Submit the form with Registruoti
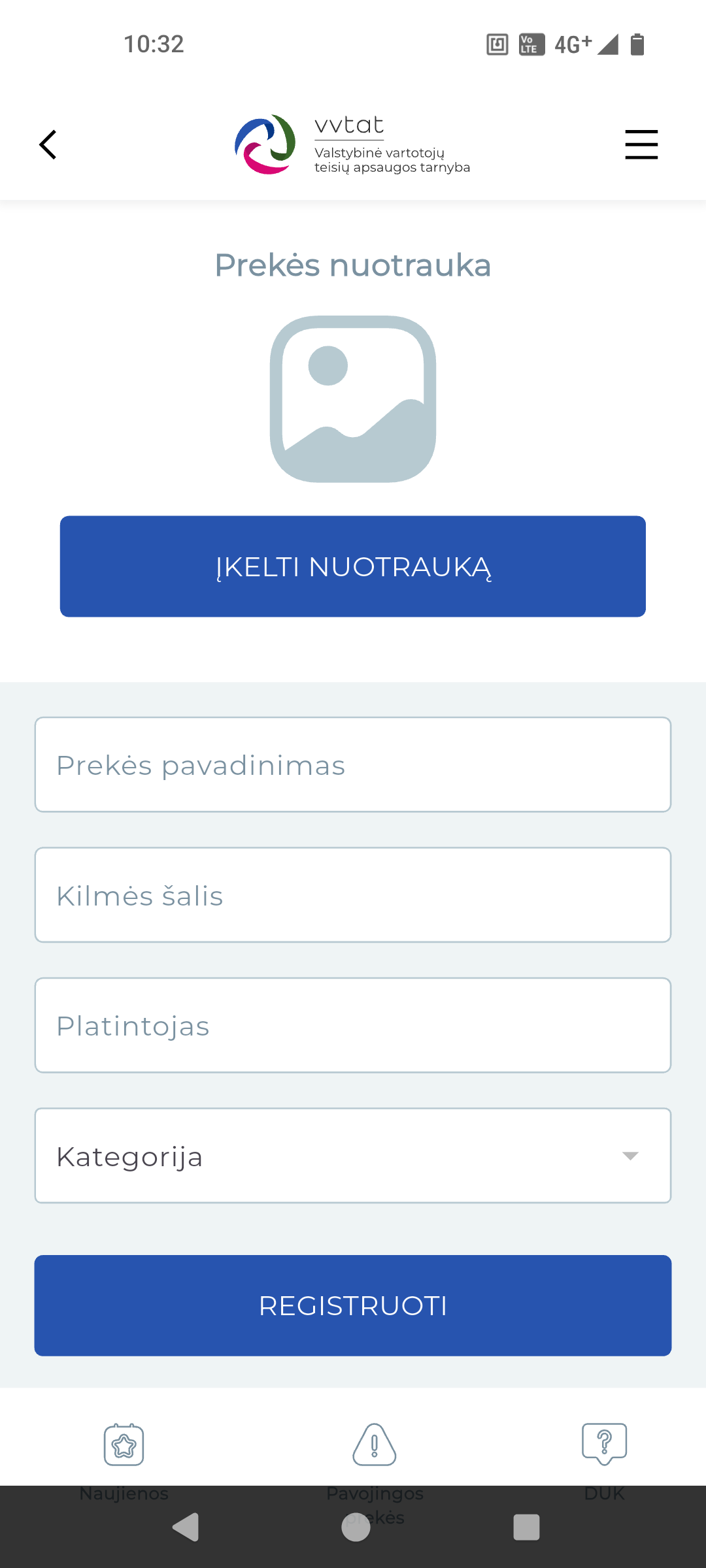The height and width of the screenshot is (1568, 706). 353,1305
